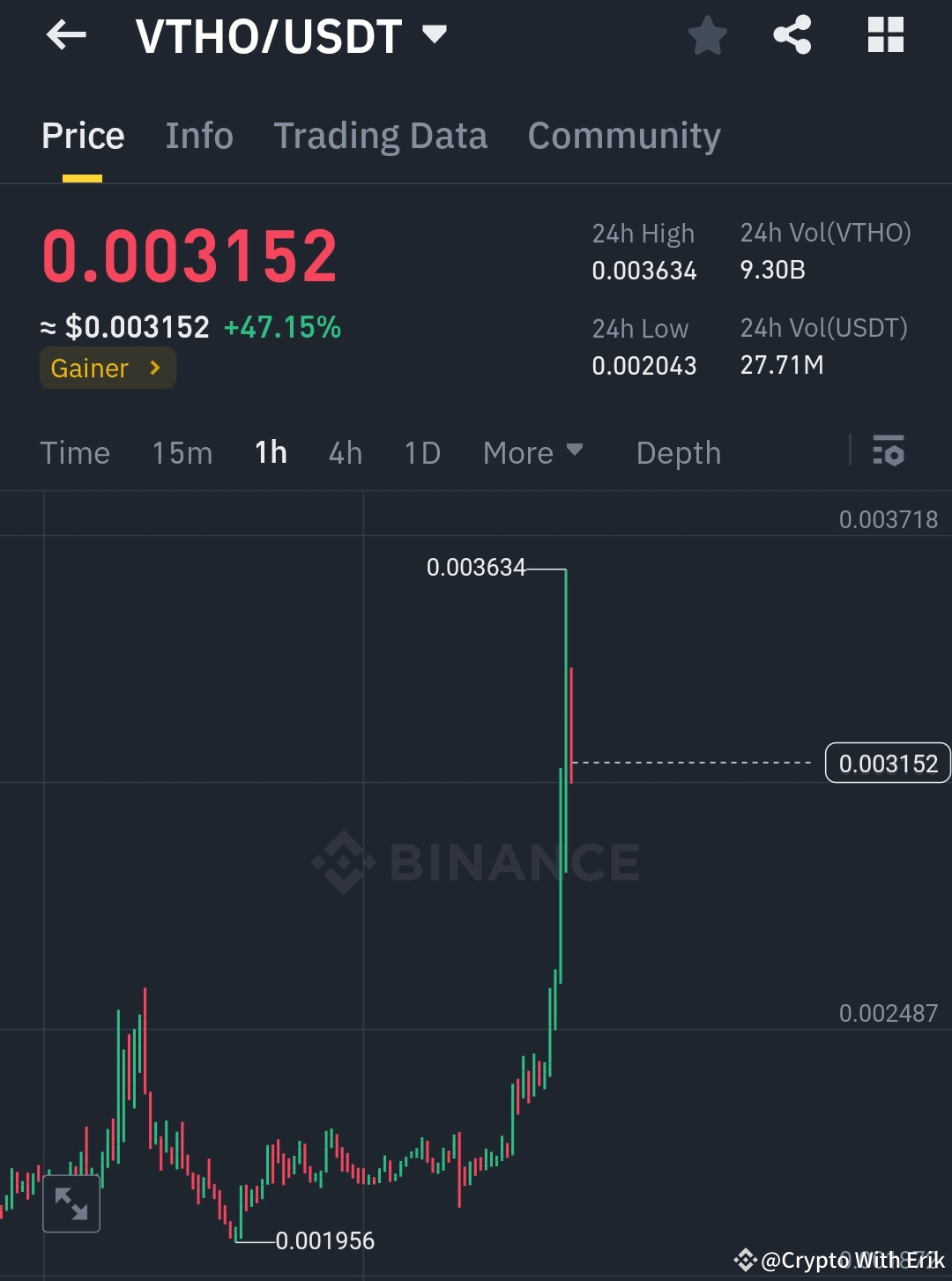Switch to the 1D timeframe
952x1281 pixels.
click(421, 452)
